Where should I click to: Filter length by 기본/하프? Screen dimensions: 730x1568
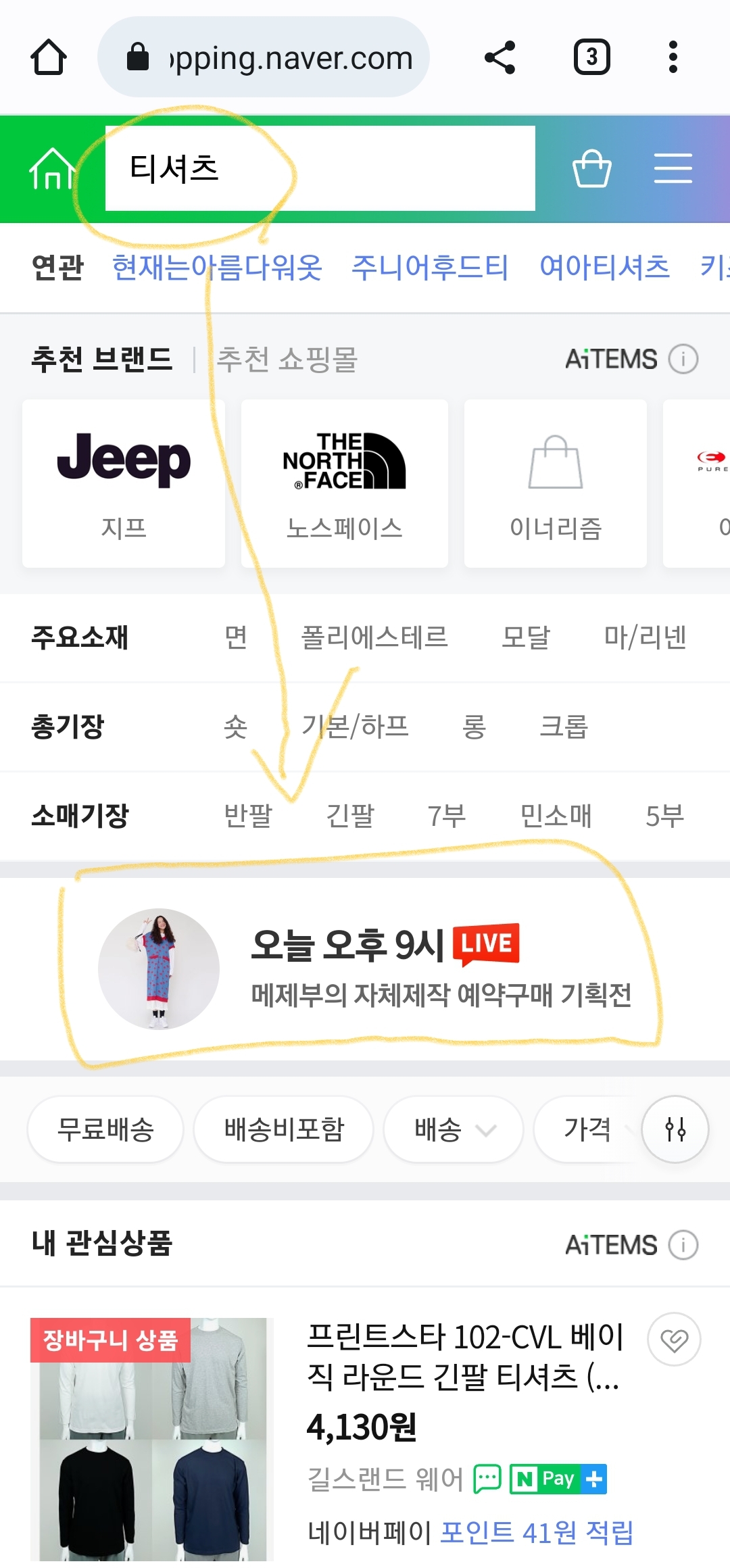355,727
